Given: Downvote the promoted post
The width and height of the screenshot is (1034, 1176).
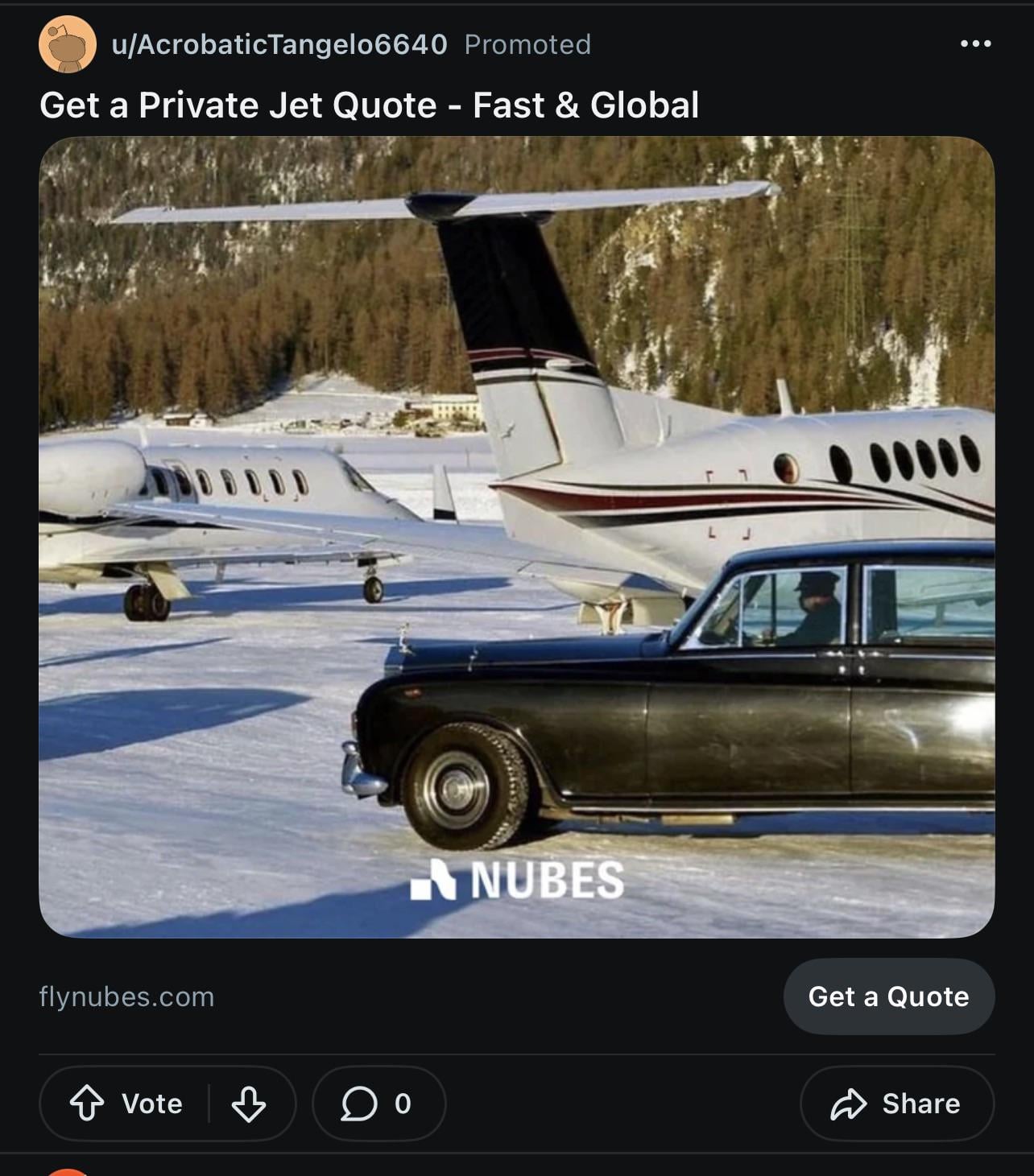Looking at the screenshot, I should pyautogui.click(x=249, y=1103).
